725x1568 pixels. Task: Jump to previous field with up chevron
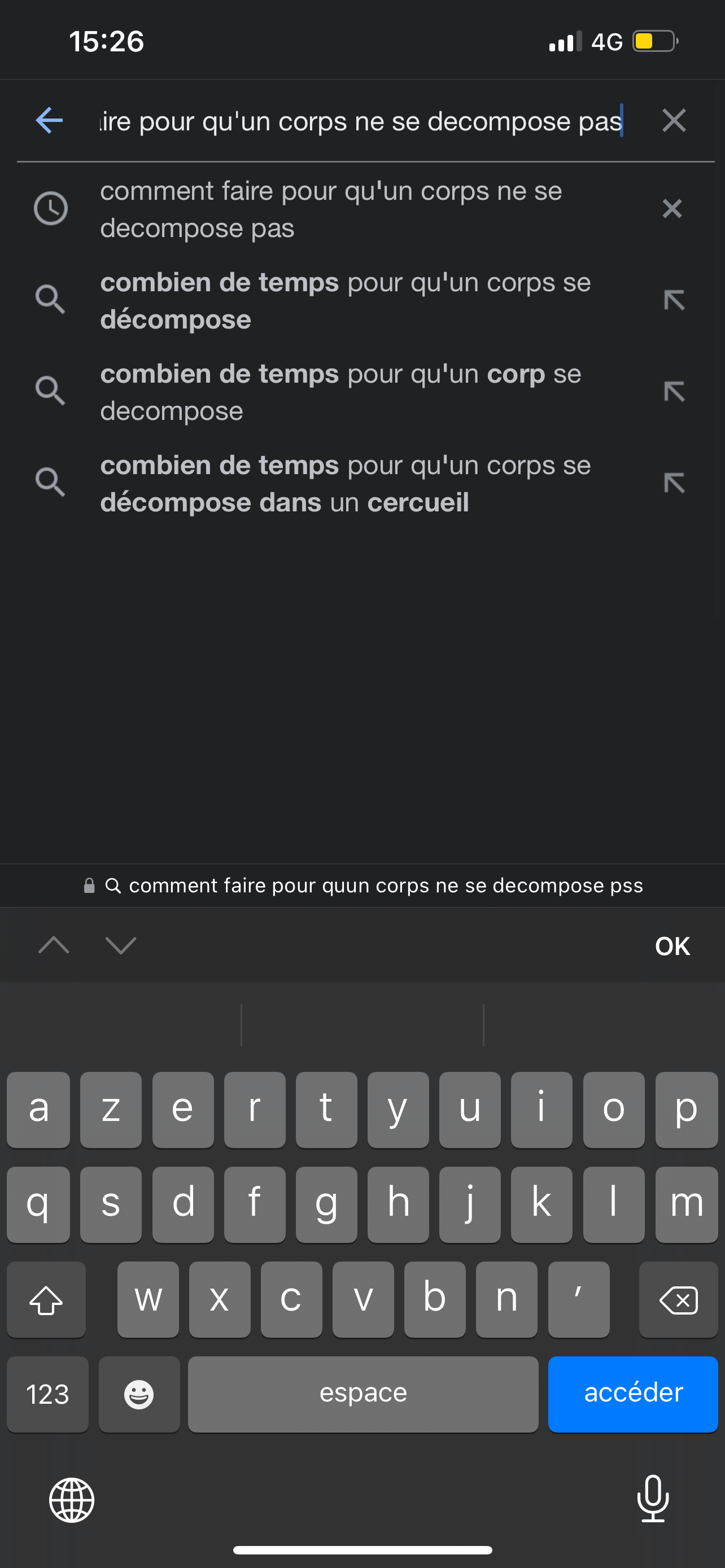click(54, 945)
